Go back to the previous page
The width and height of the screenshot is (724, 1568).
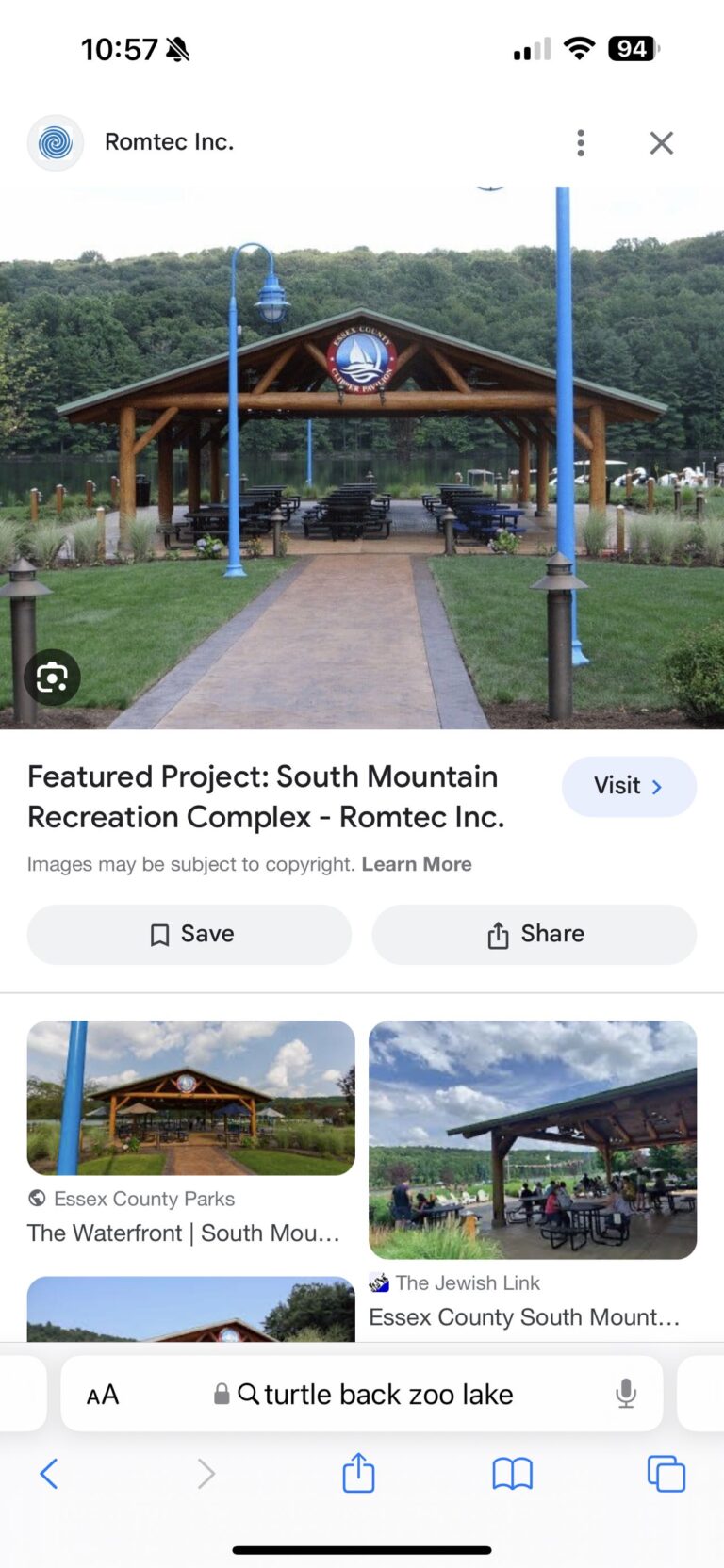[49, 1473]
